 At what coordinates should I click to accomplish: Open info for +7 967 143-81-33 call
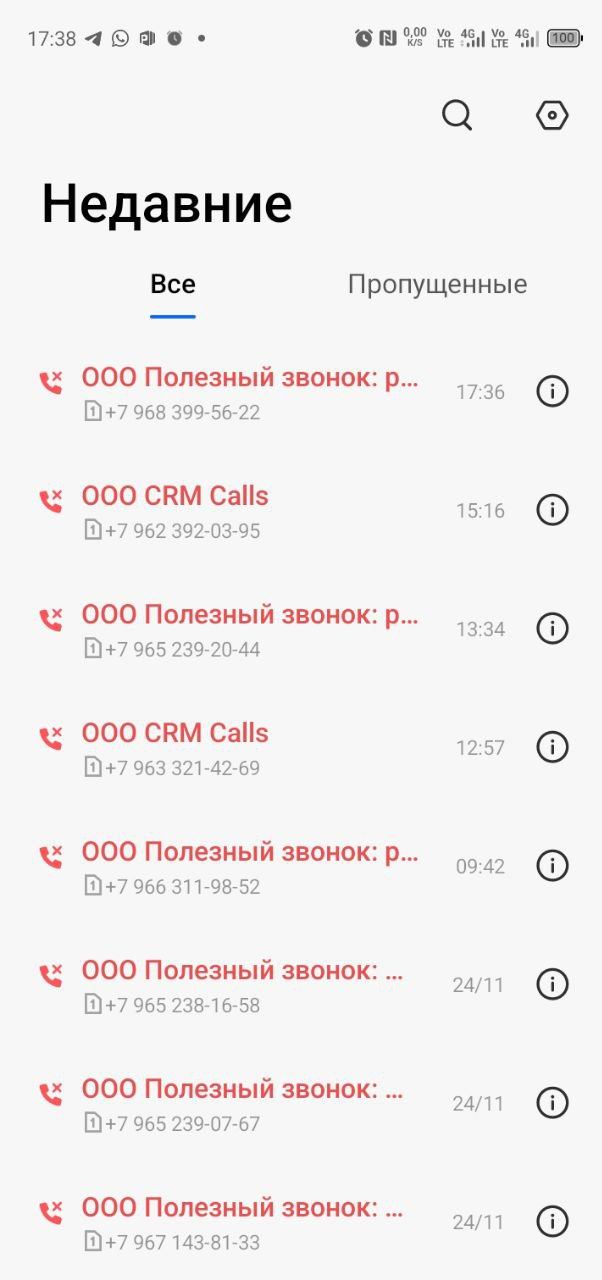(552, 1221)
